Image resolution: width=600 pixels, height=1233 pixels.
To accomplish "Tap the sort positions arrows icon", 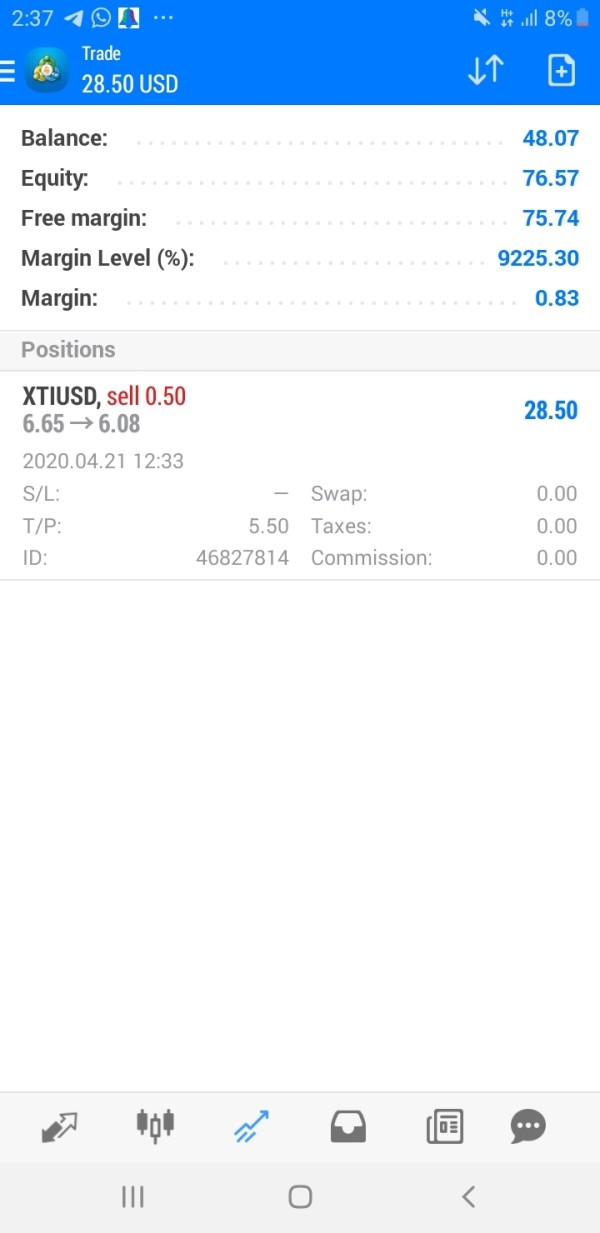I will click(486, 70).
